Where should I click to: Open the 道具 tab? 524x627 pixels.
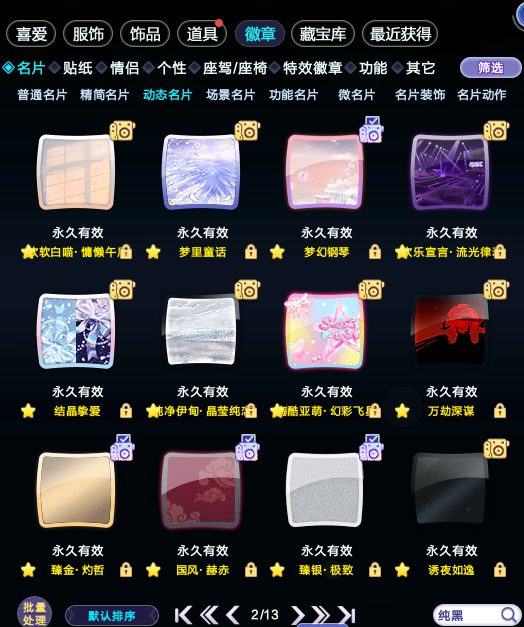(x=202, y=34)
